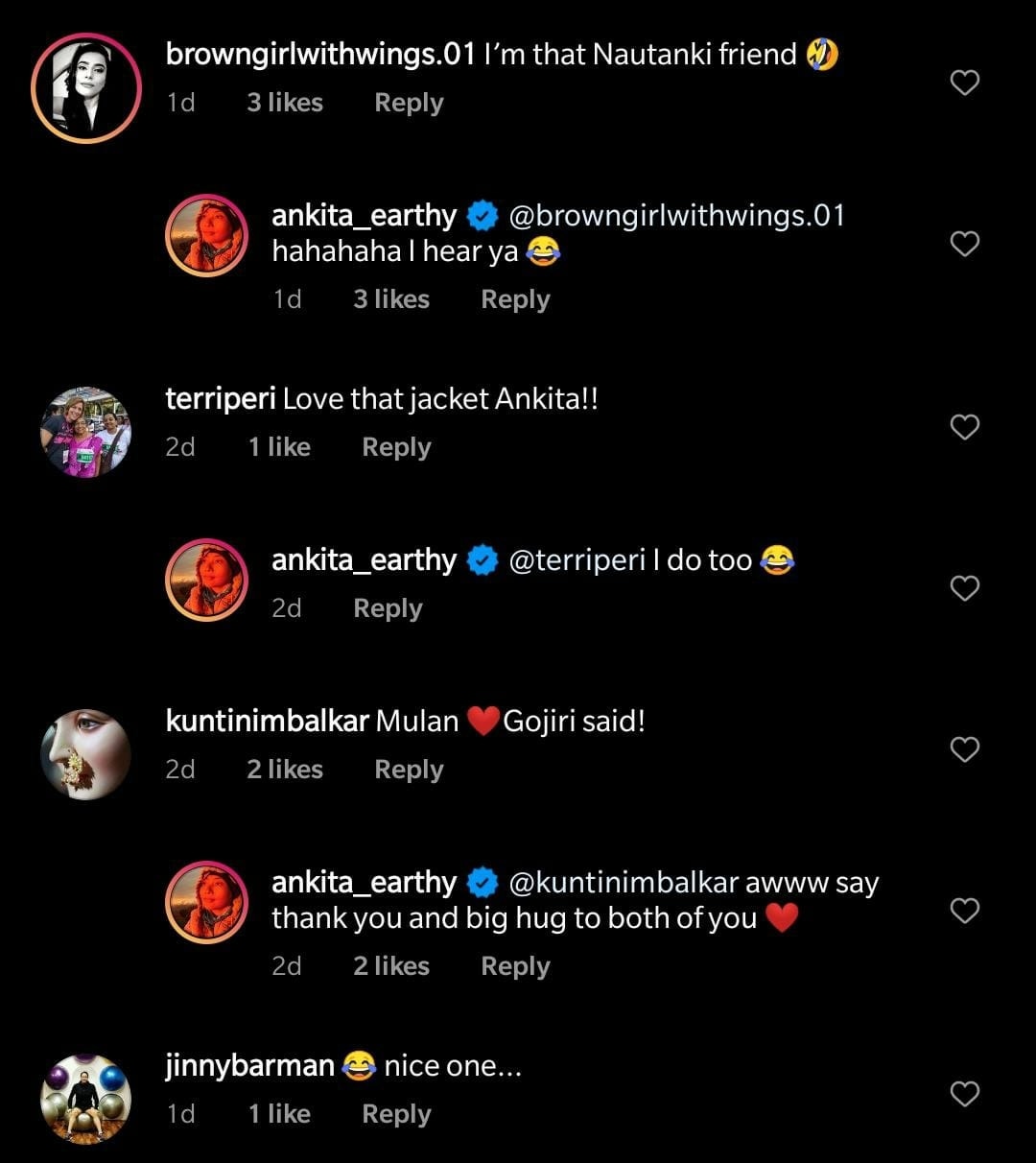The image size is (1036, 1163).
Task: Reply to terriperi's comment
Action: click(396, 447)
